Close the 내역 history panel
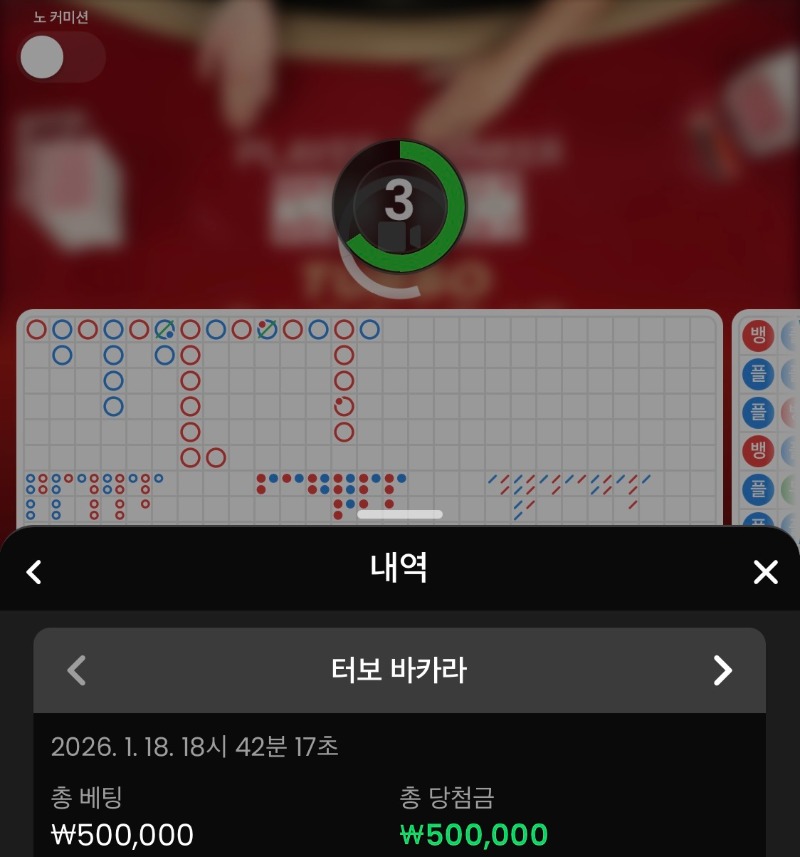800x857 pixels. click(x=765, y=572)
